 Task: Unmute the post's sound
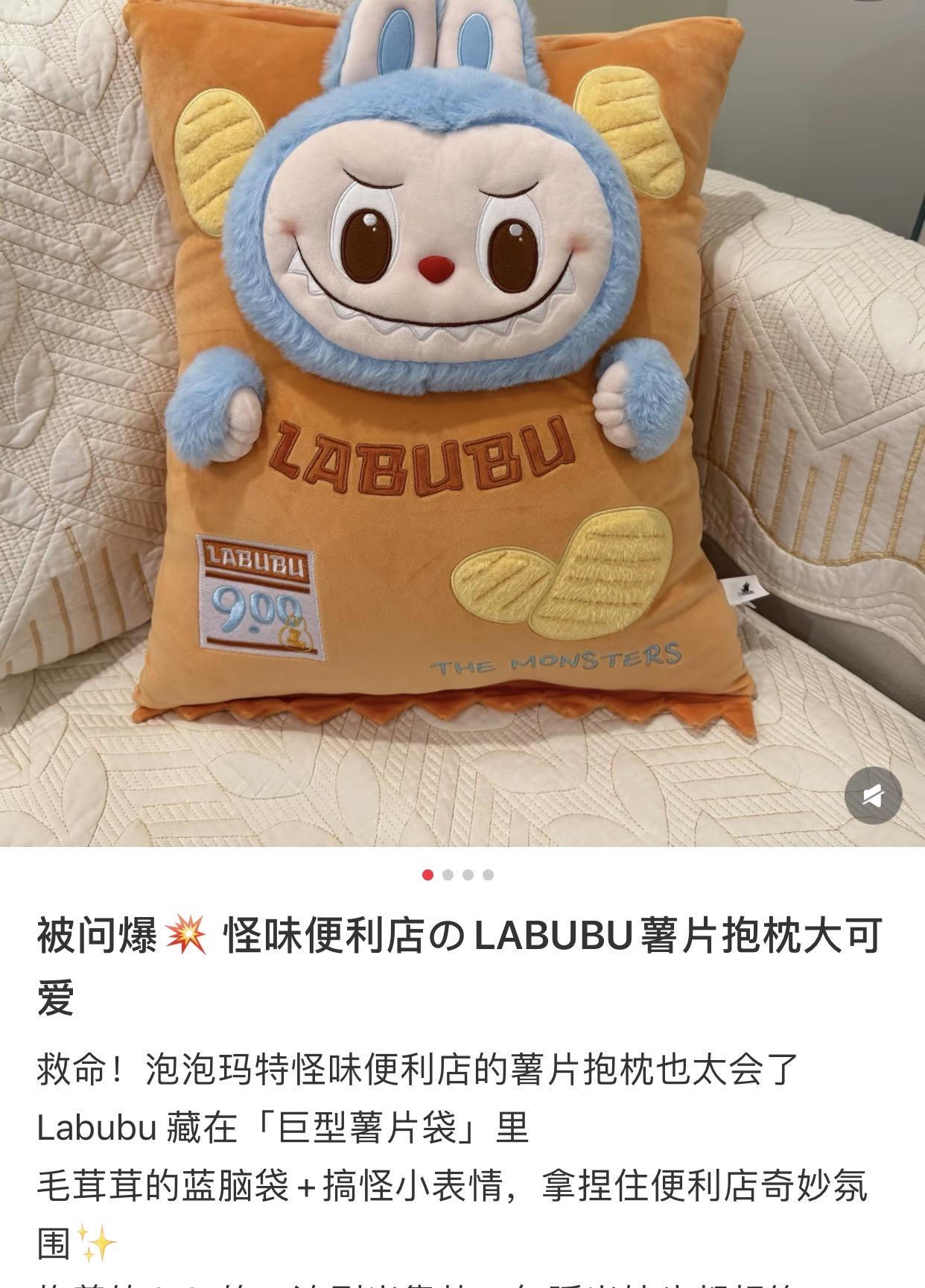(873, 796)
